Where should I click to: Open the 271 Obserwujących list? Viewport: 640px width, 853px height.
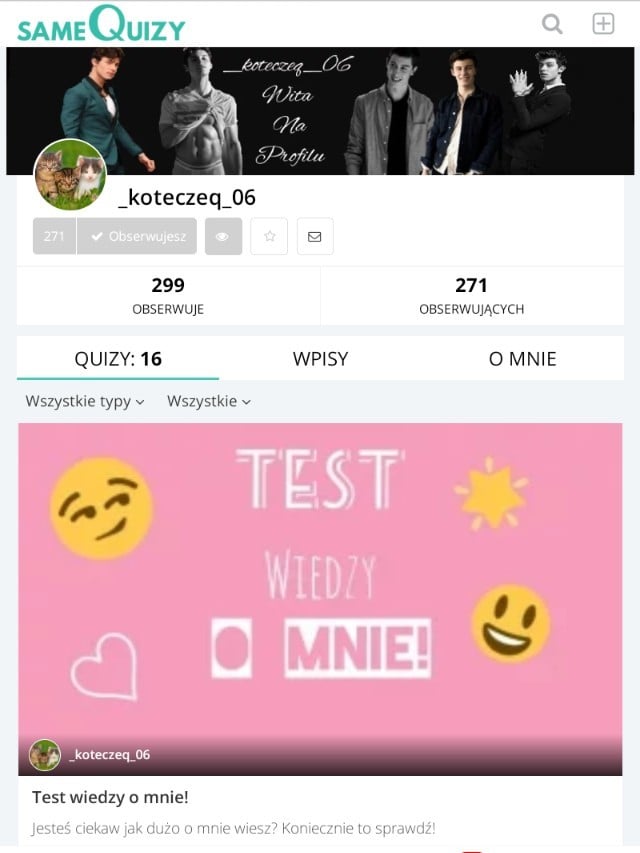pyautogui.click(x=471, y=296)
